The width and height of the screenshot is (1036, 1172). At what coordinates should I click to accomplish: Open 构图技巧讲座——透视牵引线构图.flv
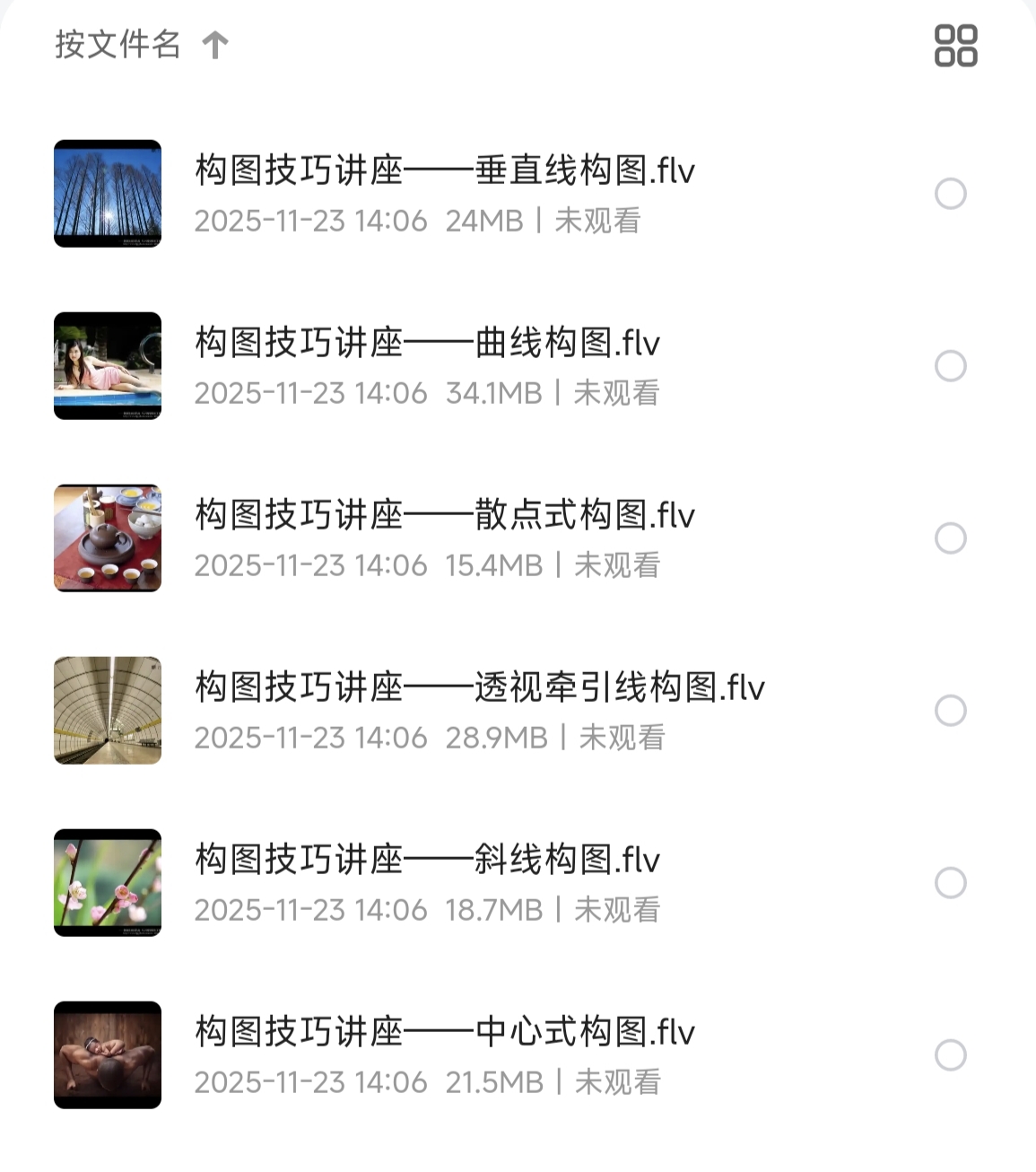[480, 689]
